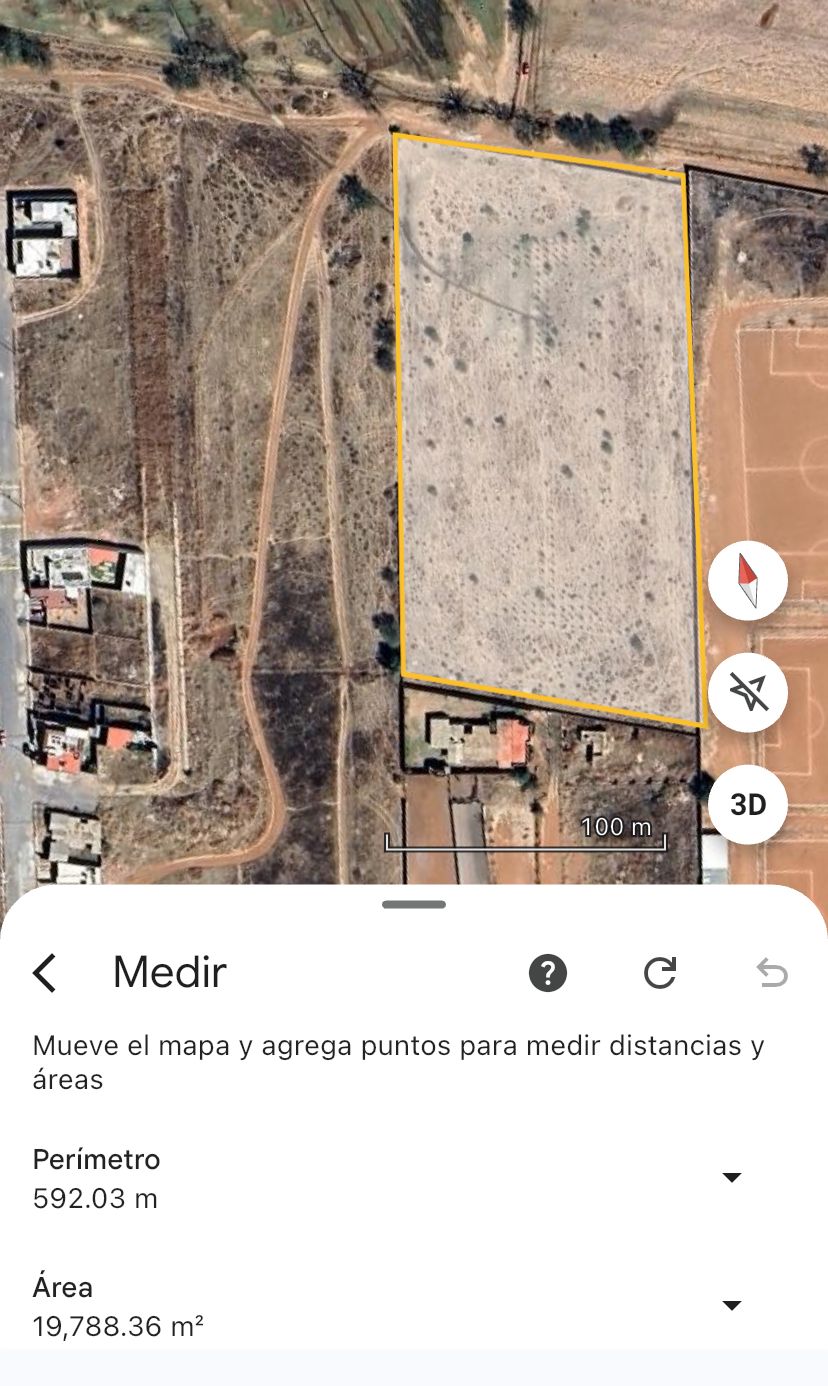The image size is (828, 1386).
Task: Open the help question mark icon
Action: [547, 972]
